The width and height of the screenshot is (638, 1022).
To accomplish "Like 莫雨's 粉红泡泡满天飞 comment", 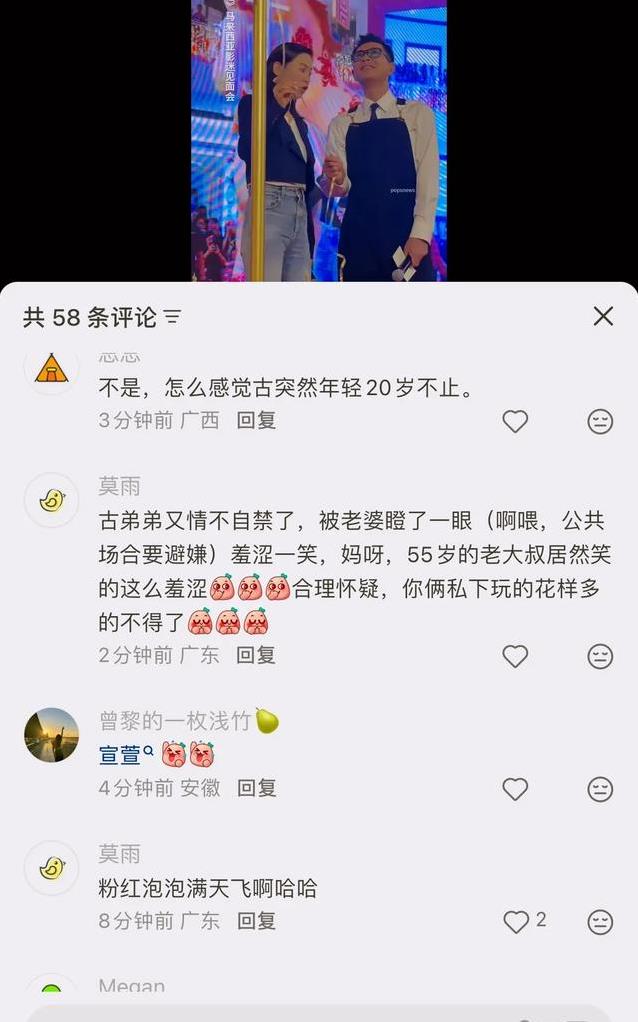I will [516, 922].
